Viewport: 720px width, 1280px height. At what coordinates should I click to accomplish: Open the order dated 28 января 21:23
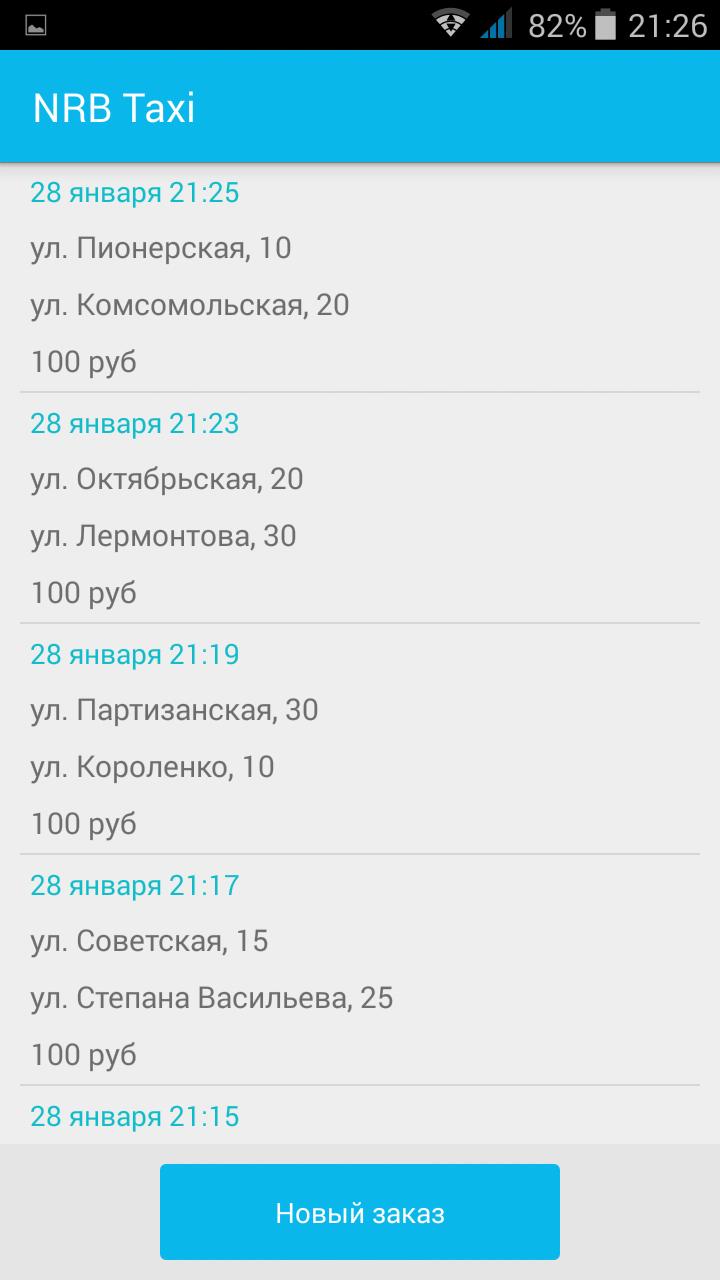[135, 424]
